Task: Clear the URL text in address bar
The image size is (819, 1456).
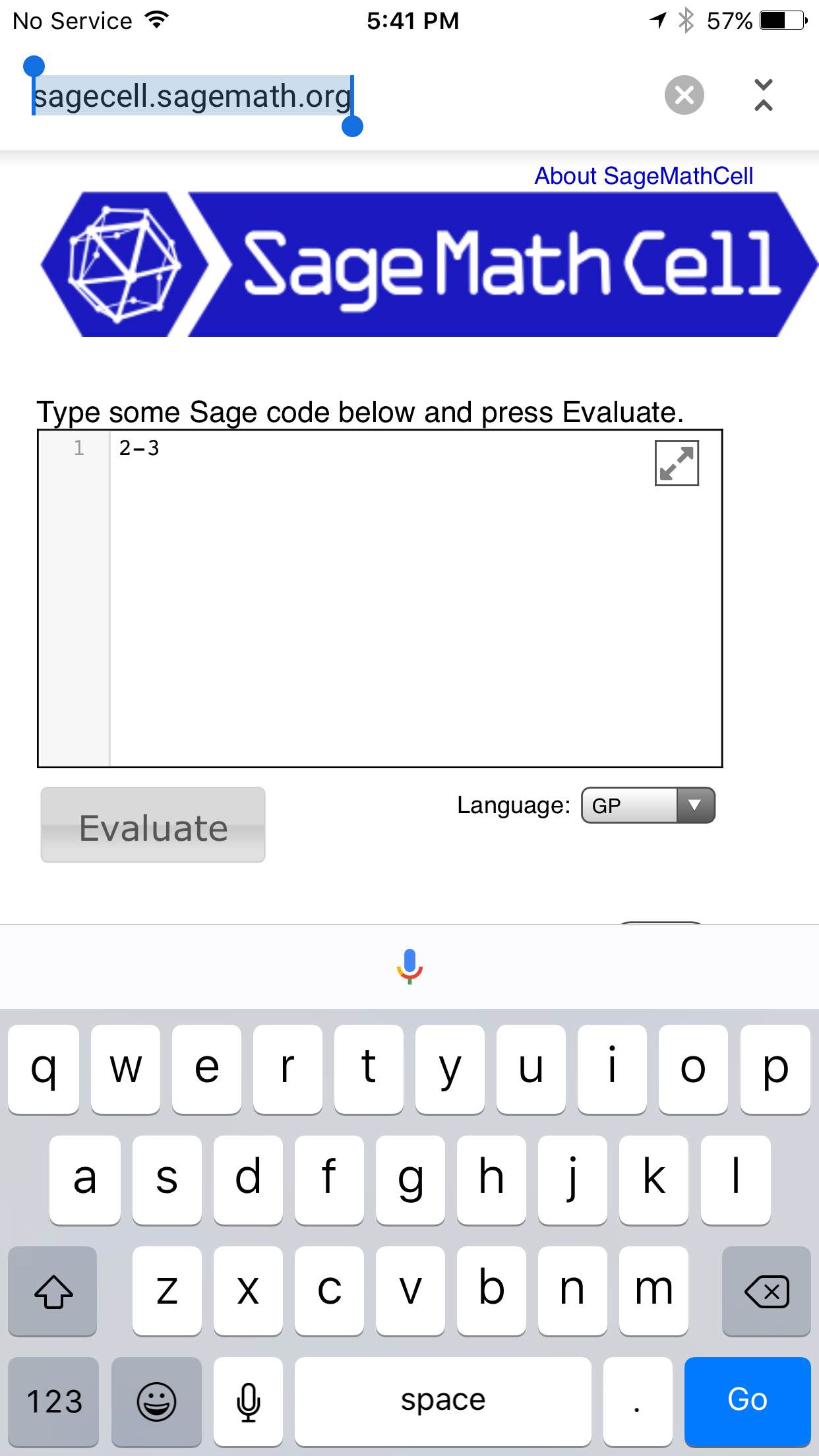Action: [x=684, y=96]
